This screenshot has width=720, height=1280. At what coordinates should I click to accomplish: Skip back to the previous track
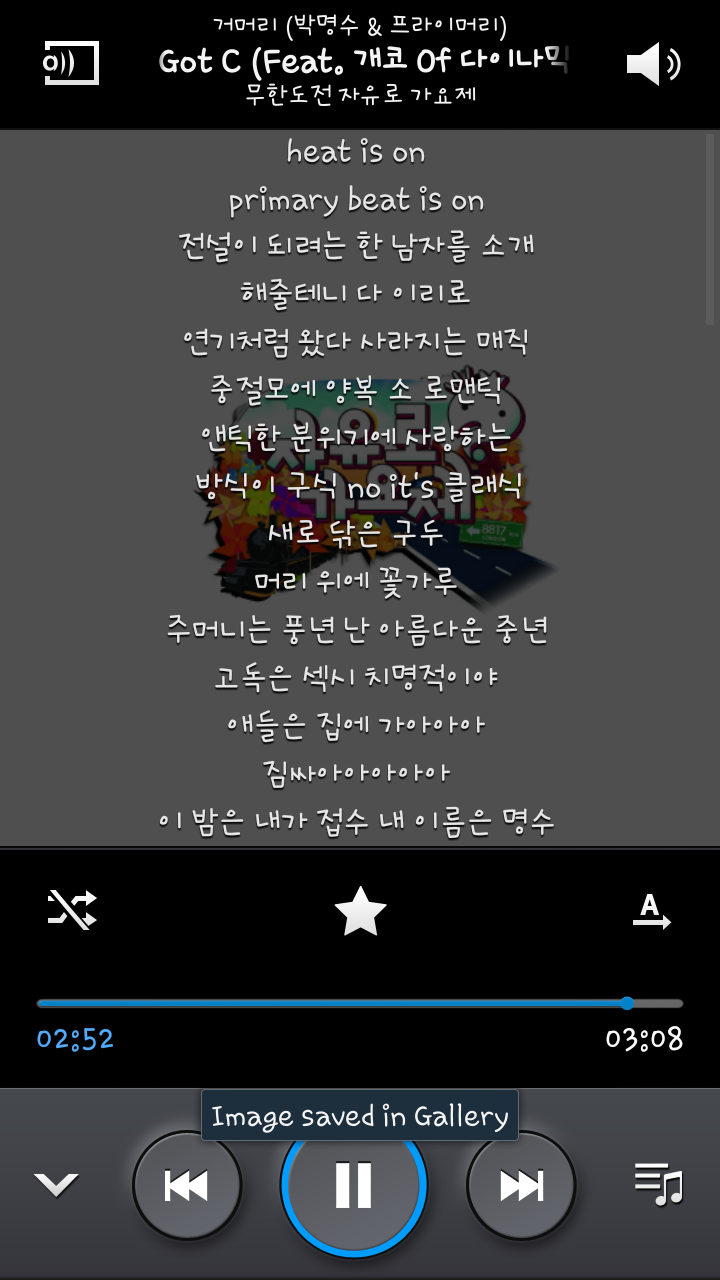point(187,1186)
